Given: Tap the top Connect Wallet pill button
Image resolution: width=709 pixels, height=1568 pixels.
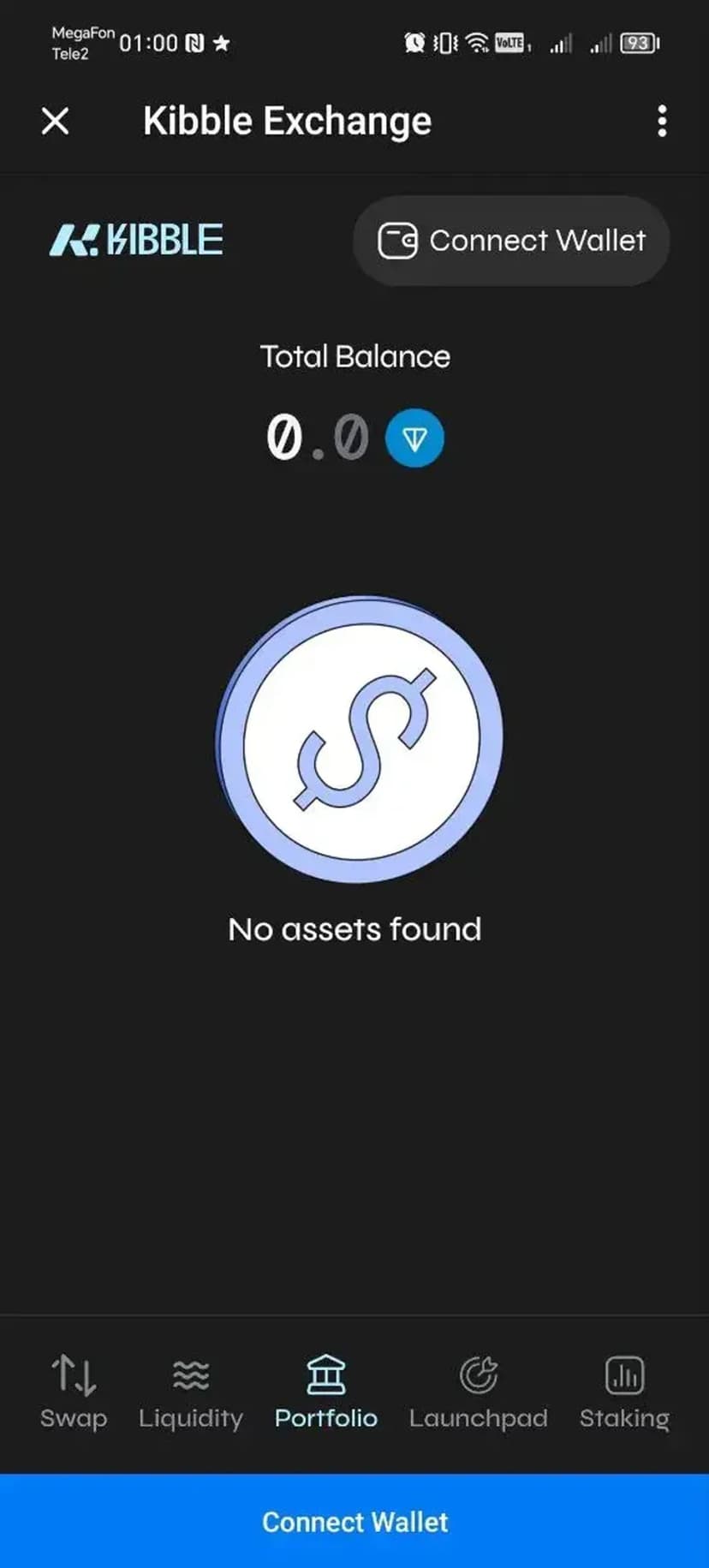Looking at the screenshot, I should pyautogui.click(x=511, y=241).
